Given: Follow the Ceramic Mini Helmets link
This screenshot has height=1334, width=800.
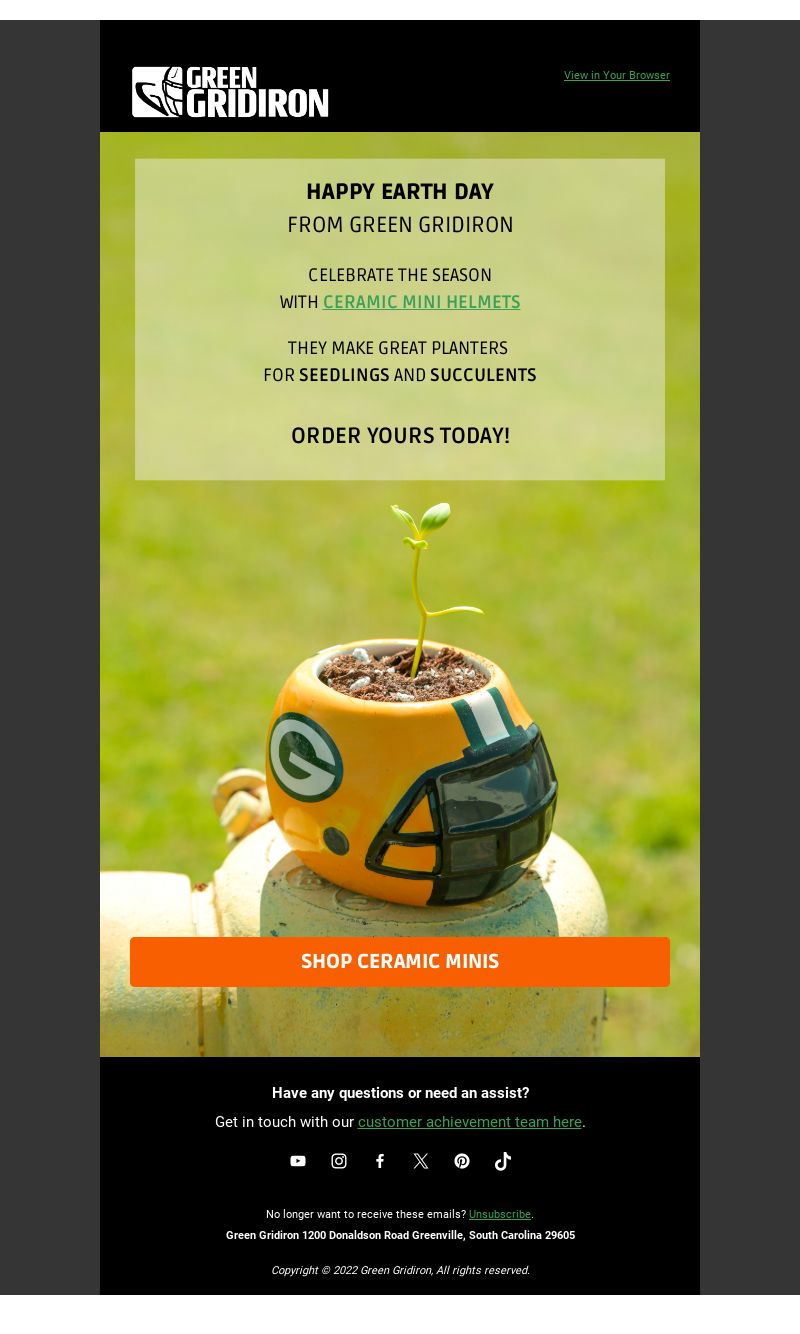Looking at the screenshot, I should click(x=421, y=302).
